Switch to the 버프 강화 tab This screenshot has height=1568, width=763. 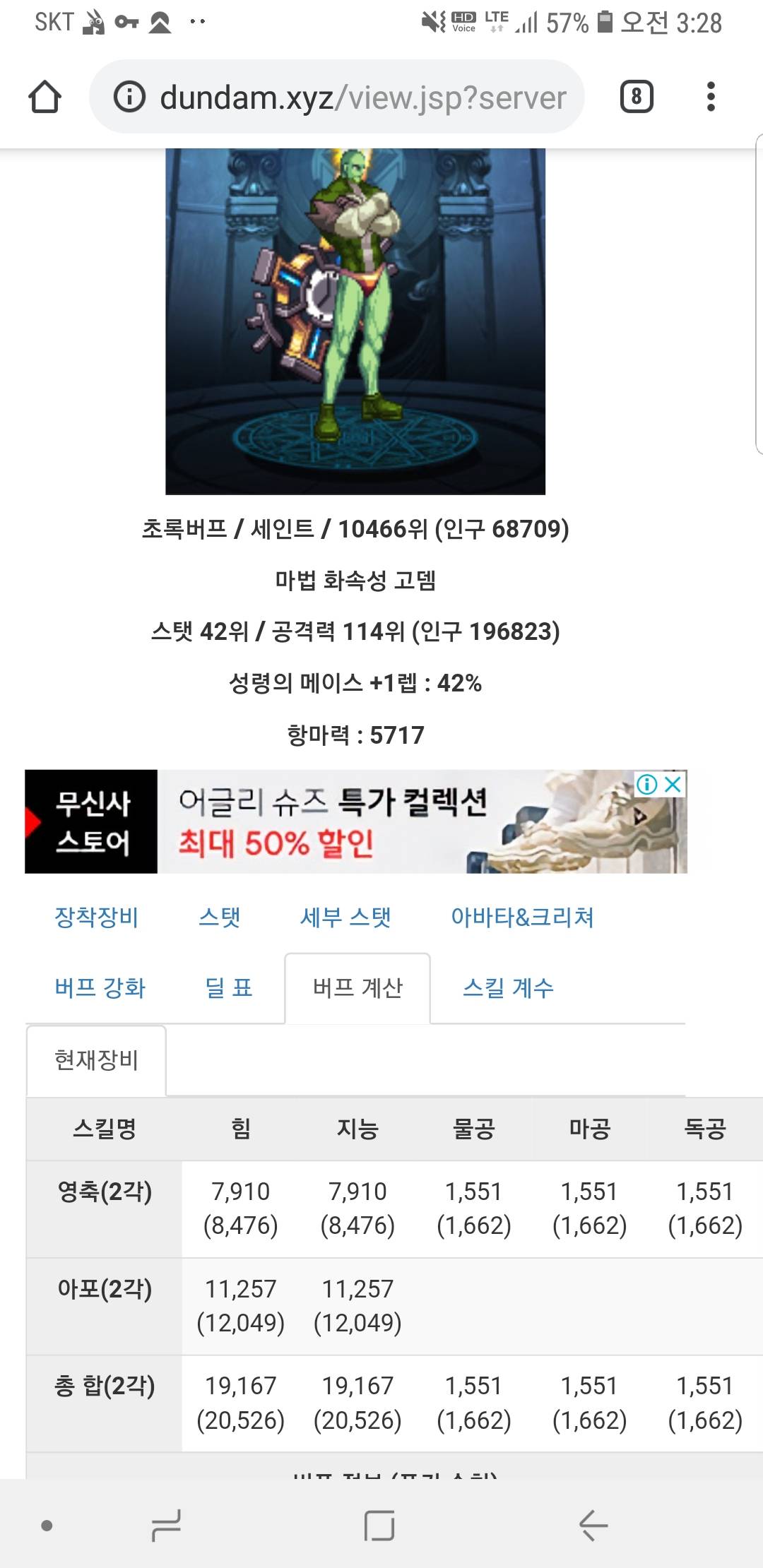(100, 987)
